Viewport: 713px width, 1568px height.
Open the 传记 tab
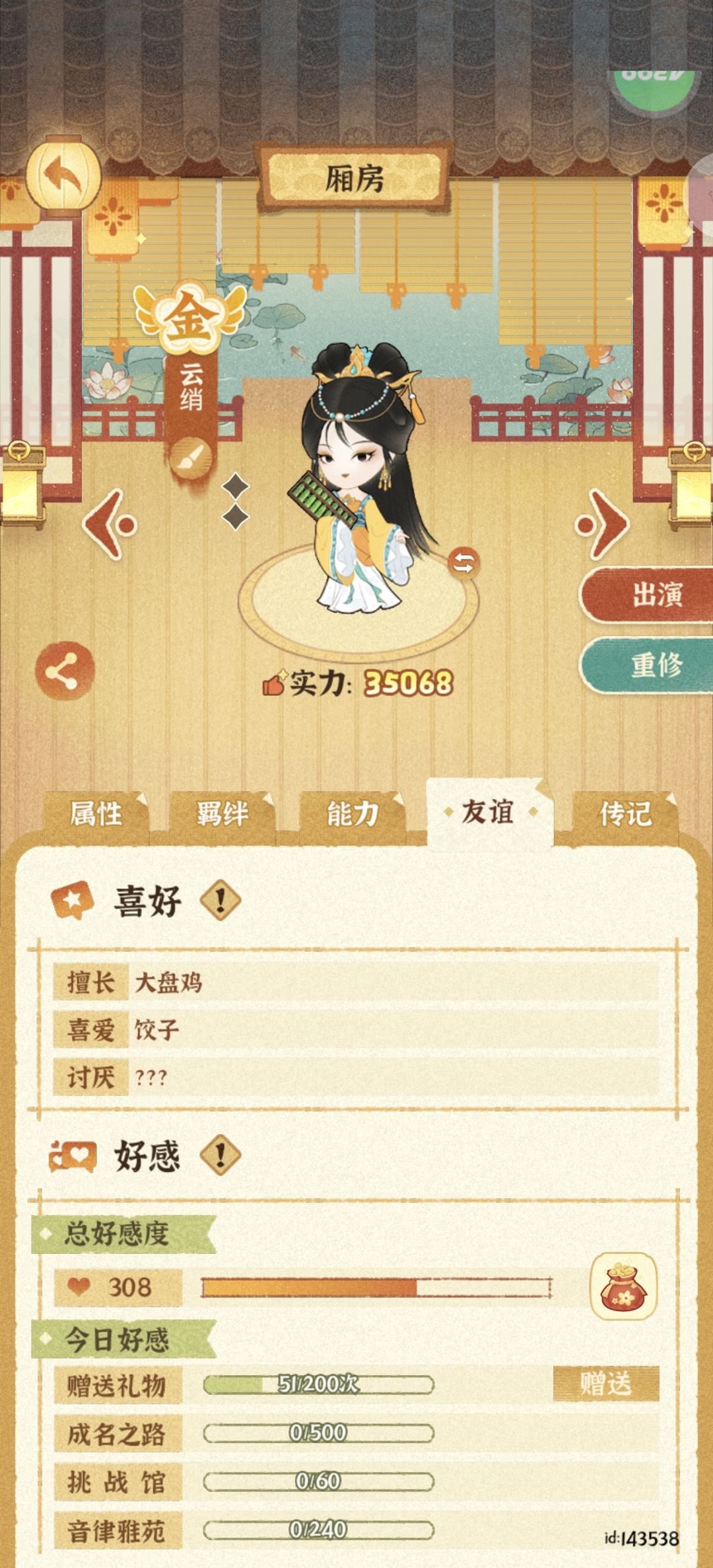(x=625, y=813)
